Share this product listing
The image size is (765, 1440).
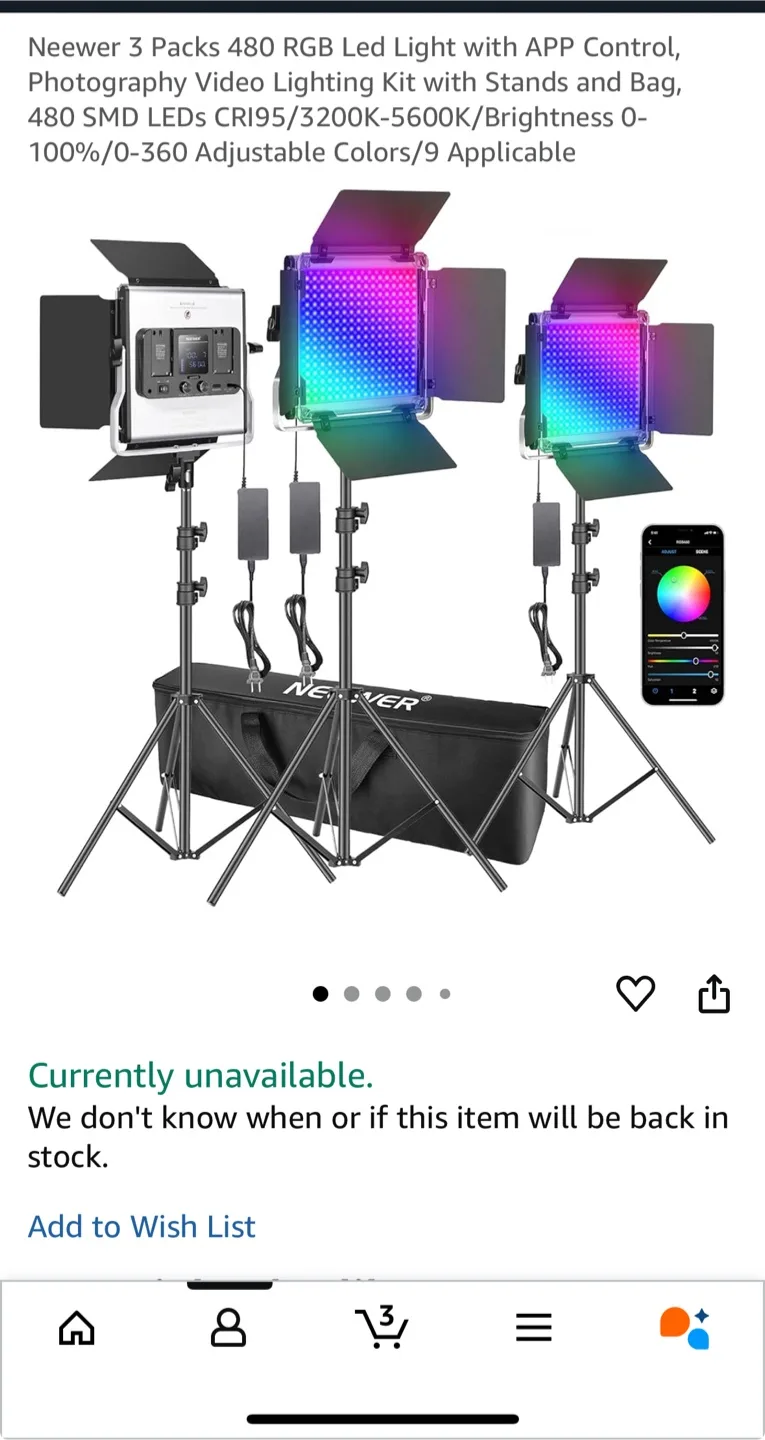713,993
